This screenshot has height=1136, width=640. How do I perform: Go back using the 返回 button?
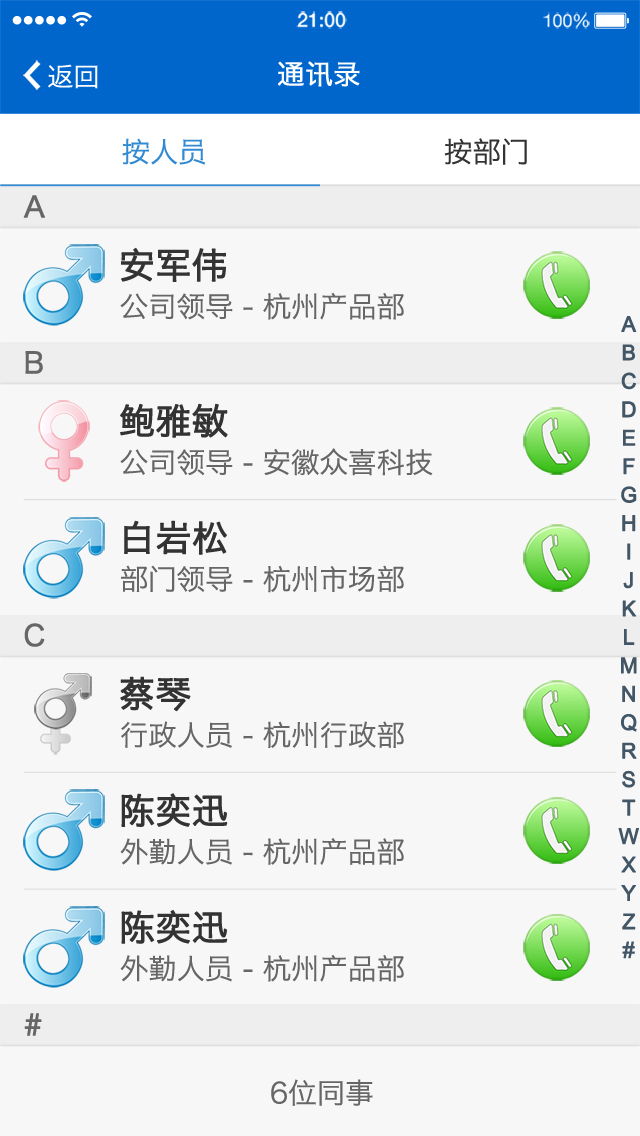pyautogui.click(x=61, y=76)
